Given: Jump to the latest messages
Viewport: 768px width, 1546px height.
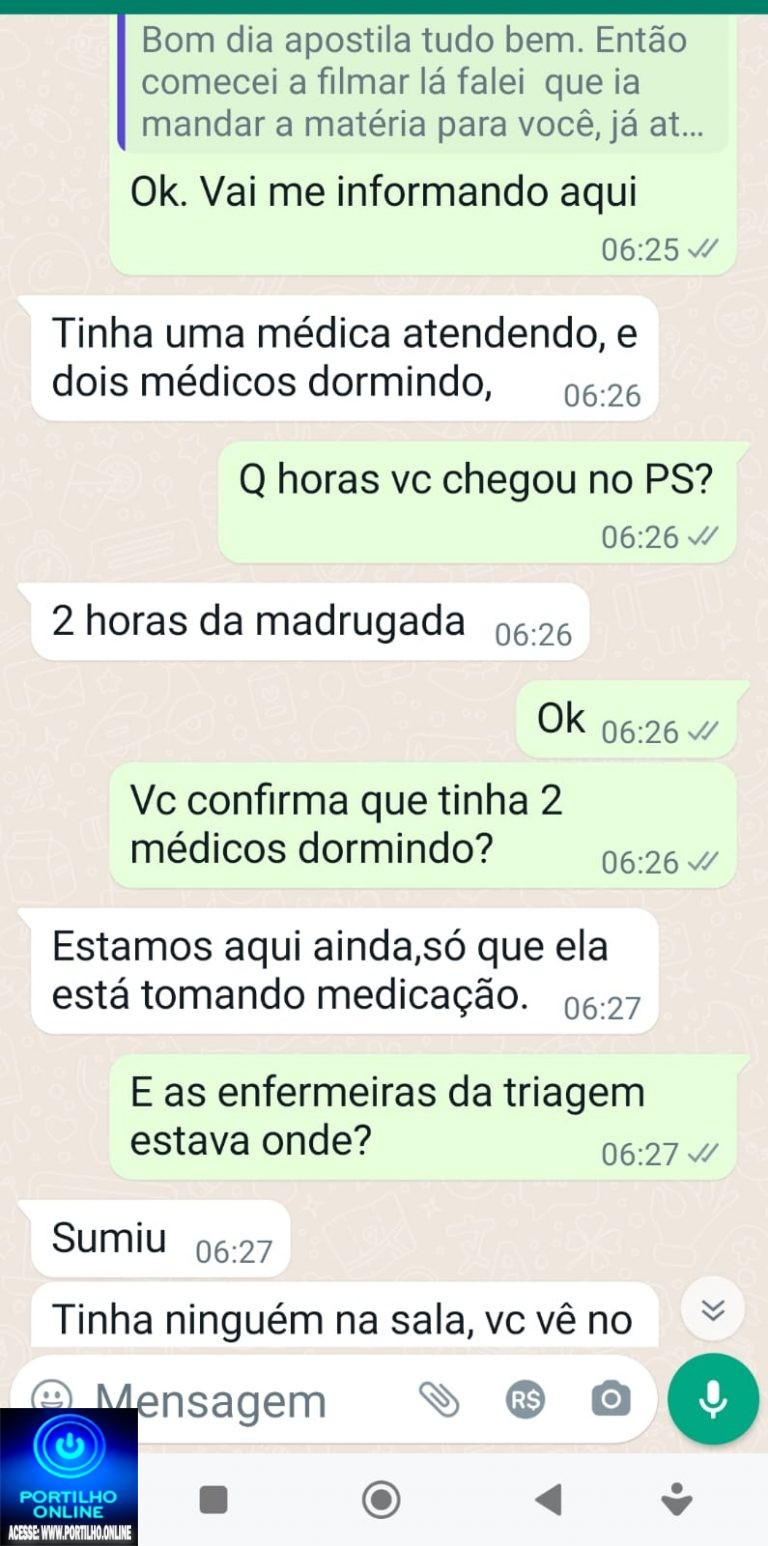Looking at the screenshot, I should (x=712, y=1310).
